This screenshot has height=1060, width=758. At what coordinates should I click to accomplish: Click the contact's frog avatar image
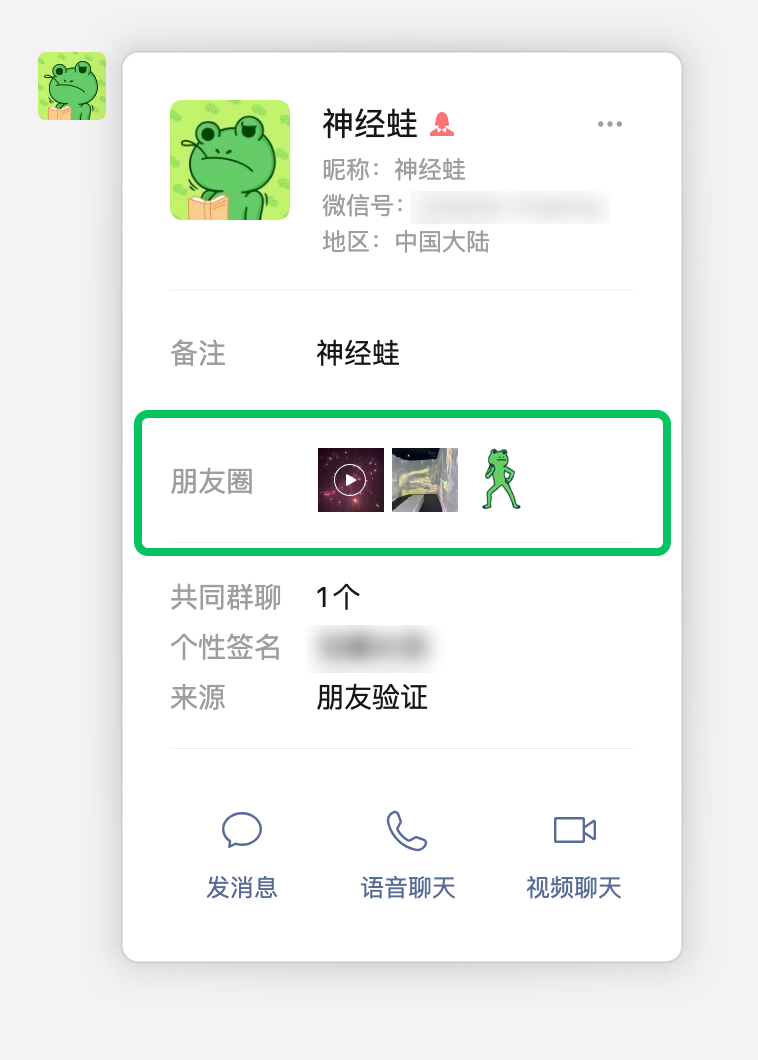230,160
